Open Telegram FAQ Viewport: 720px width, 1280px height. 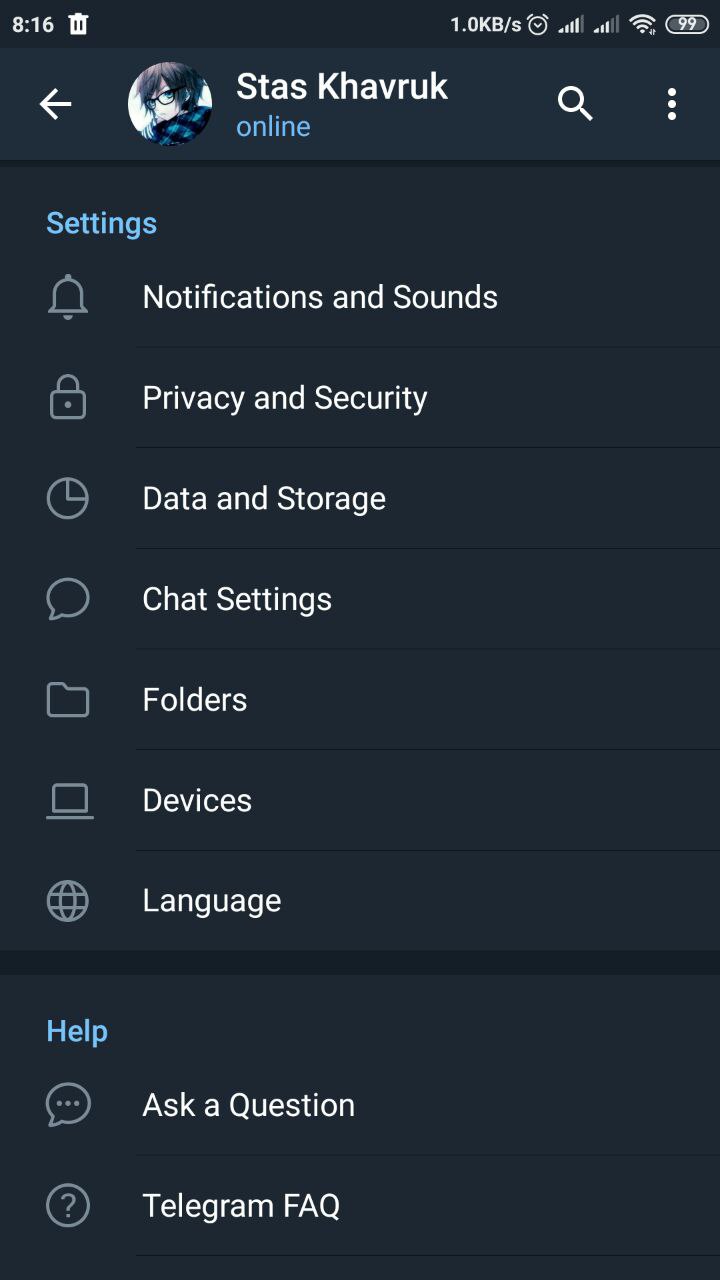click(360, 1206)
